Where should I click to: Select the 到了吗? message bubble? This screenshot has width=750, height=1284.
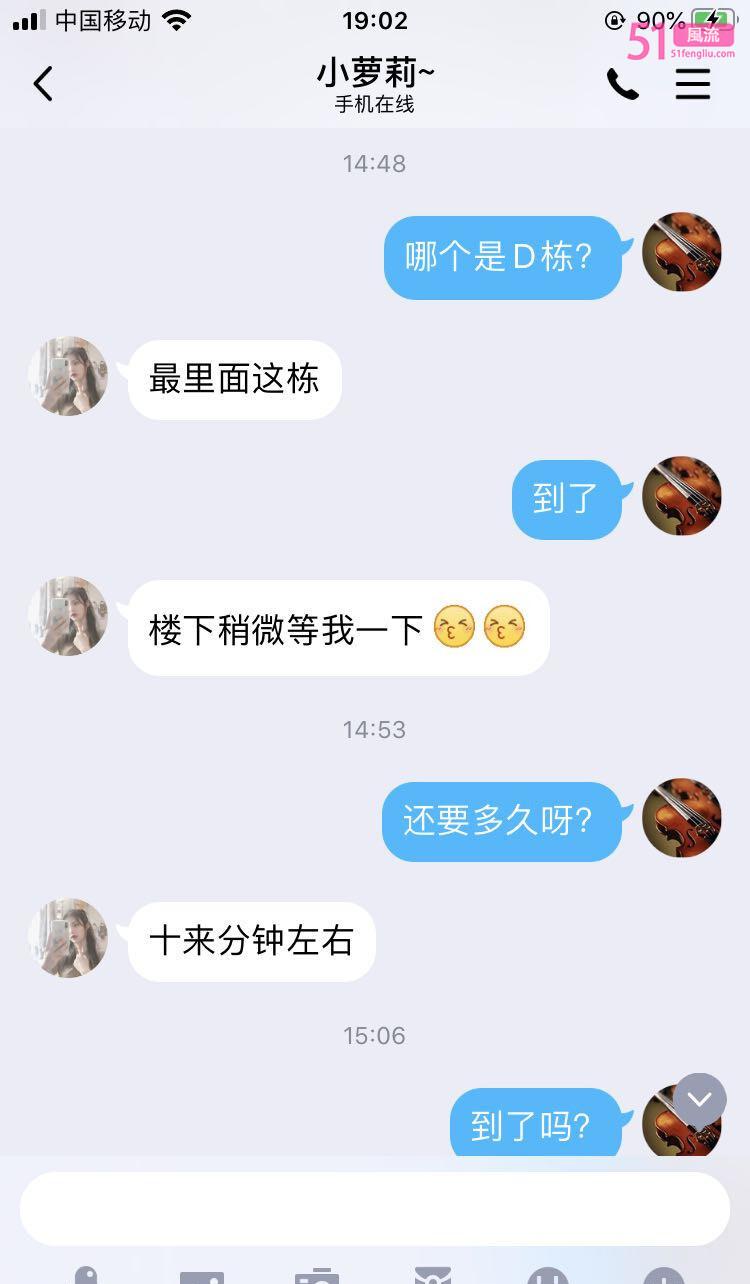pyautogui.click(x=536, y=1124)
